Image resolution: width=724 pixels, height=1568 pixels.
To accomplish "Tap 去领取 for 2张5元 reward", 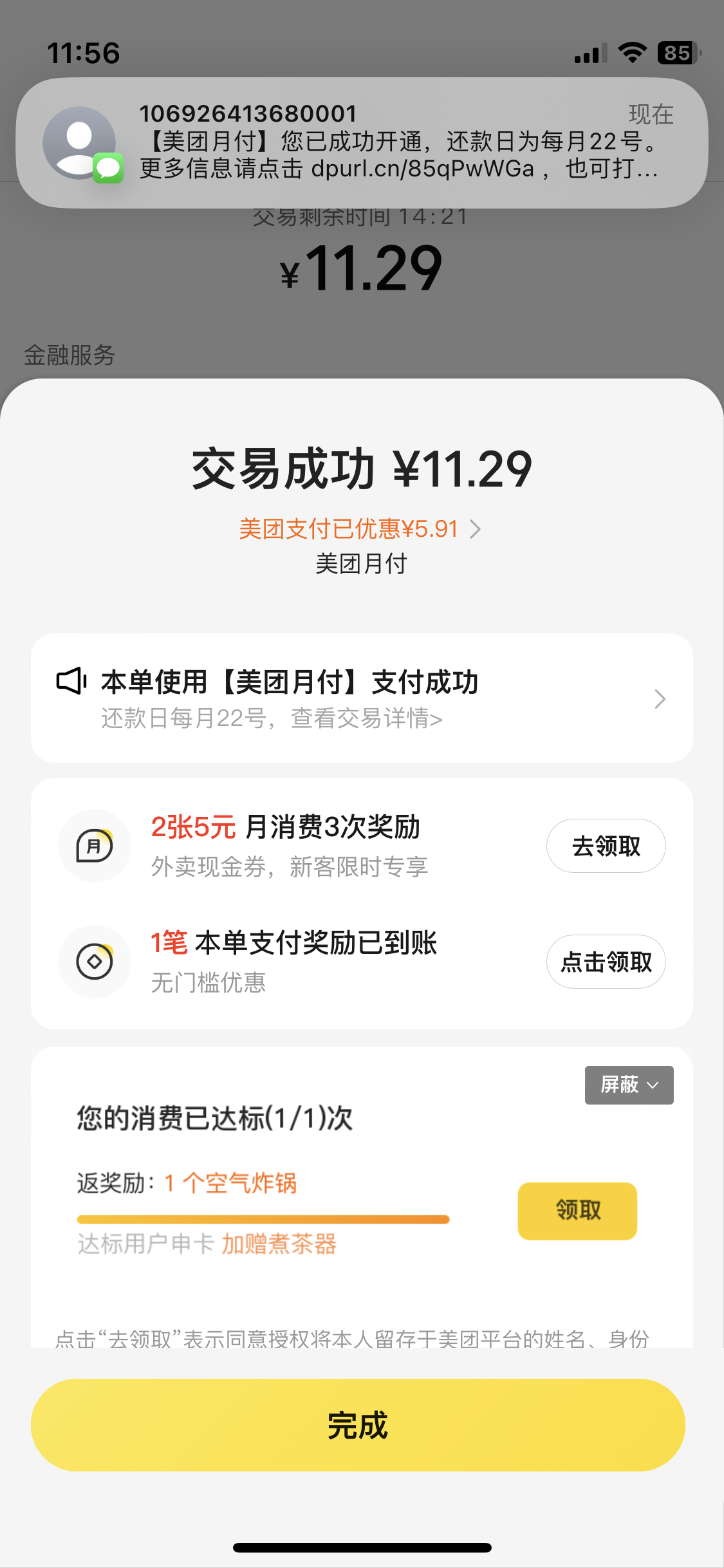I will 606,846.
